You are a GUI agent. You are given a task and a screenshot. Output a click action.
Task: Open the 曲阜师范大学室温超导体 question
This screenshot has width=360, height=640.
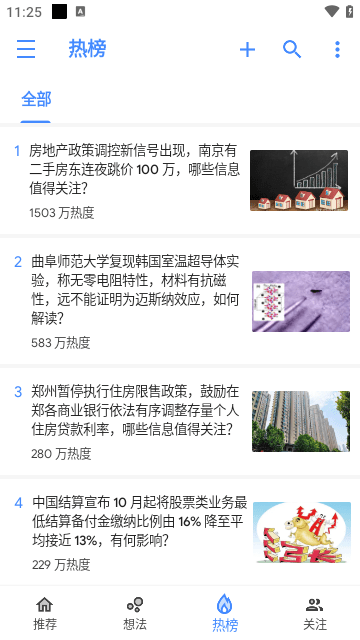[x=180, y=301]
